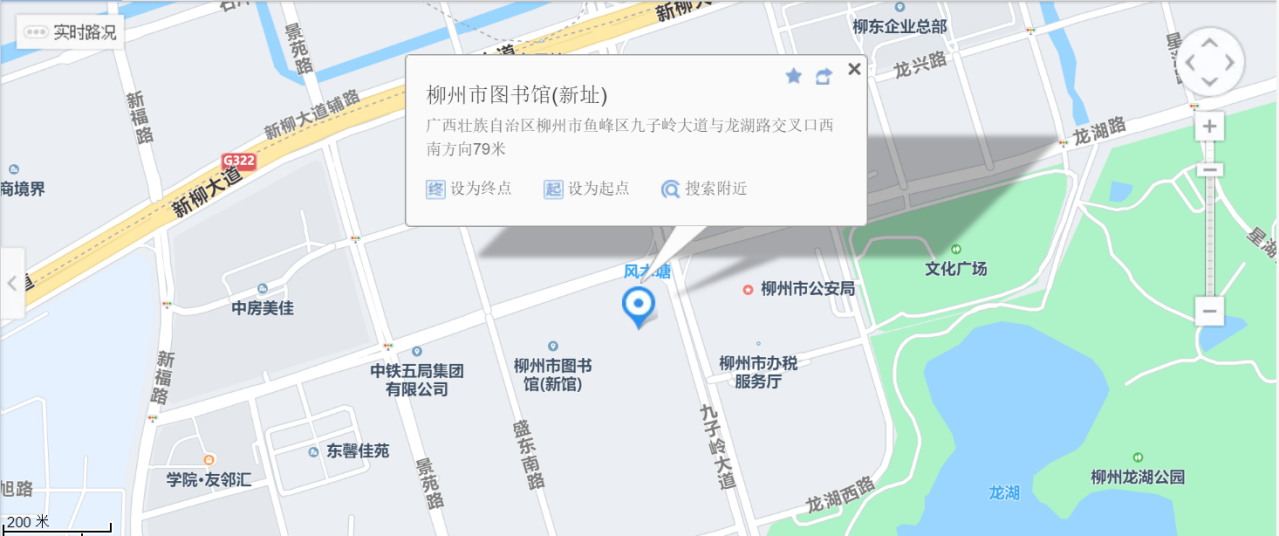Tap the blue location marker pin

[x=638, y=305]
